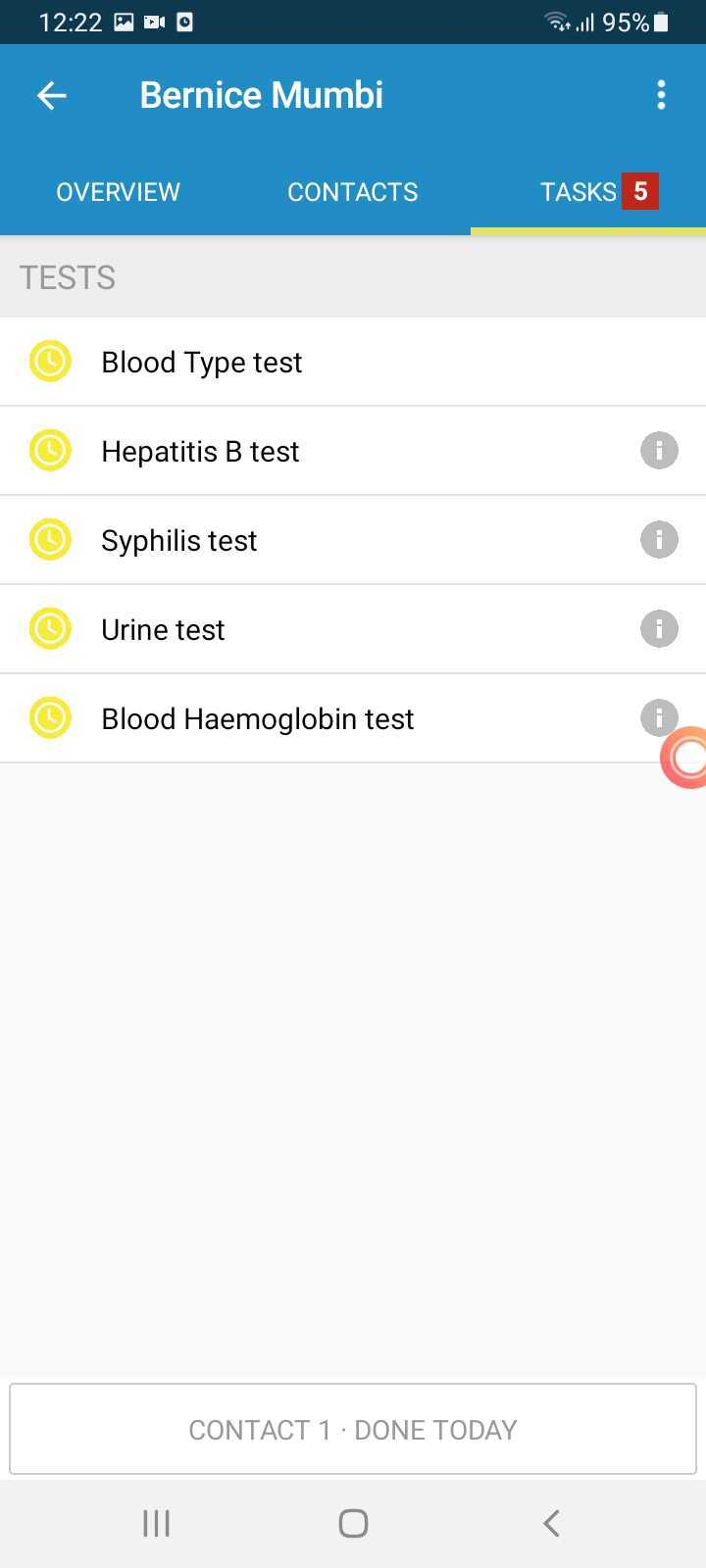Switch to the CONTACTS tab
The height and width of the screenshot is (1568, 706).
point(352,192)
